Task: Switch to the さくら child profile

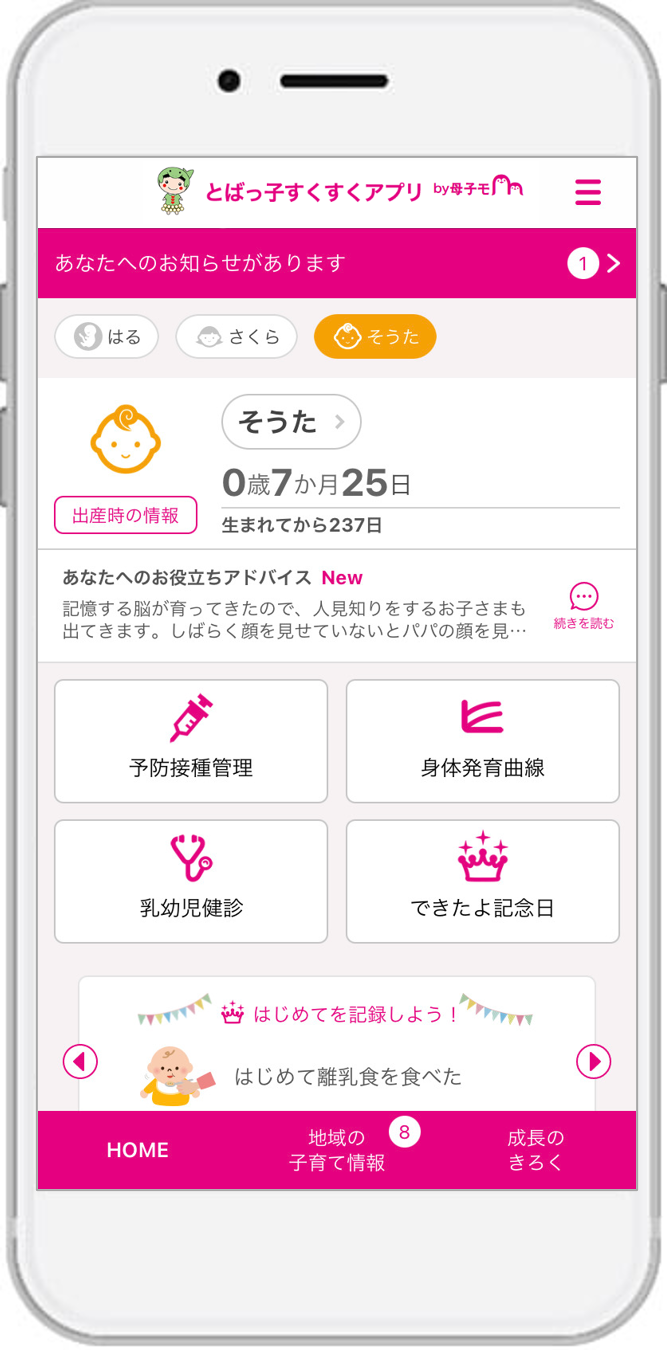Action: pos(236,337)
